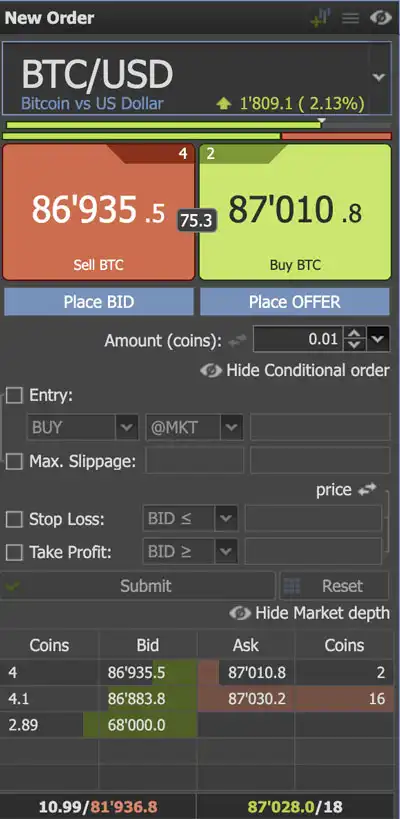Tap the Buy BTC price tile

coord(295,212)
